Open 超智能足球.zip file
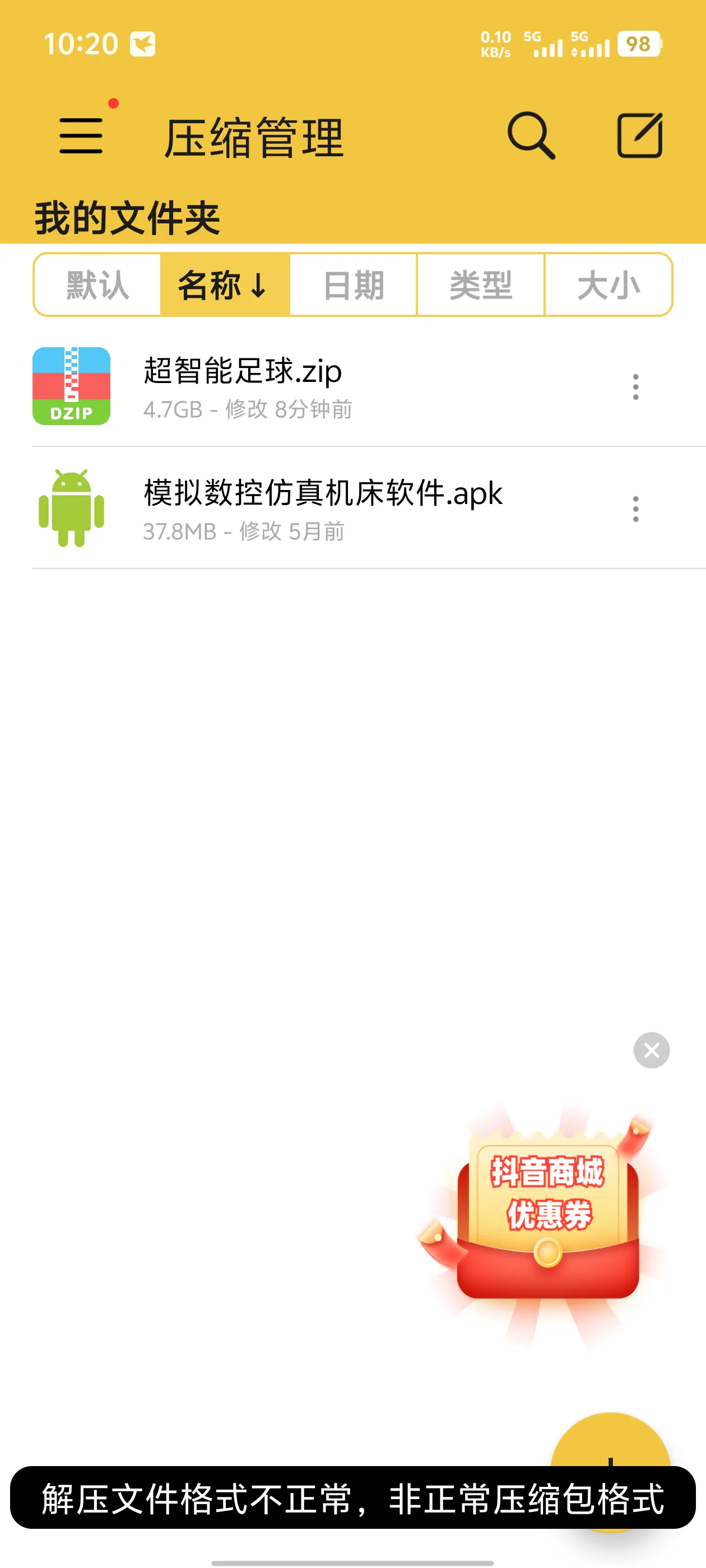The image size is (706, 1568). coord(244,386)
